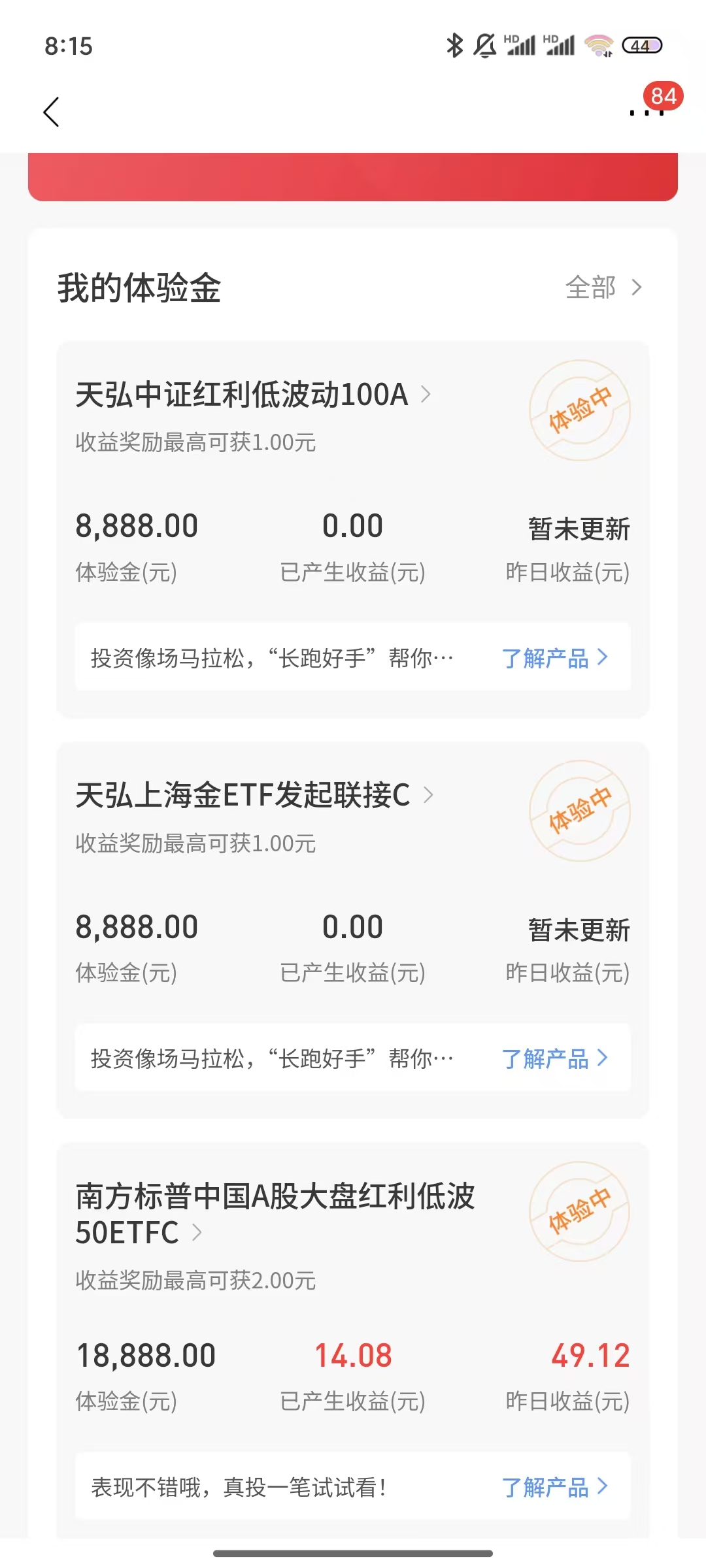Open 天弘中证红利低波动100A fund details

click(x=252, y=395)
